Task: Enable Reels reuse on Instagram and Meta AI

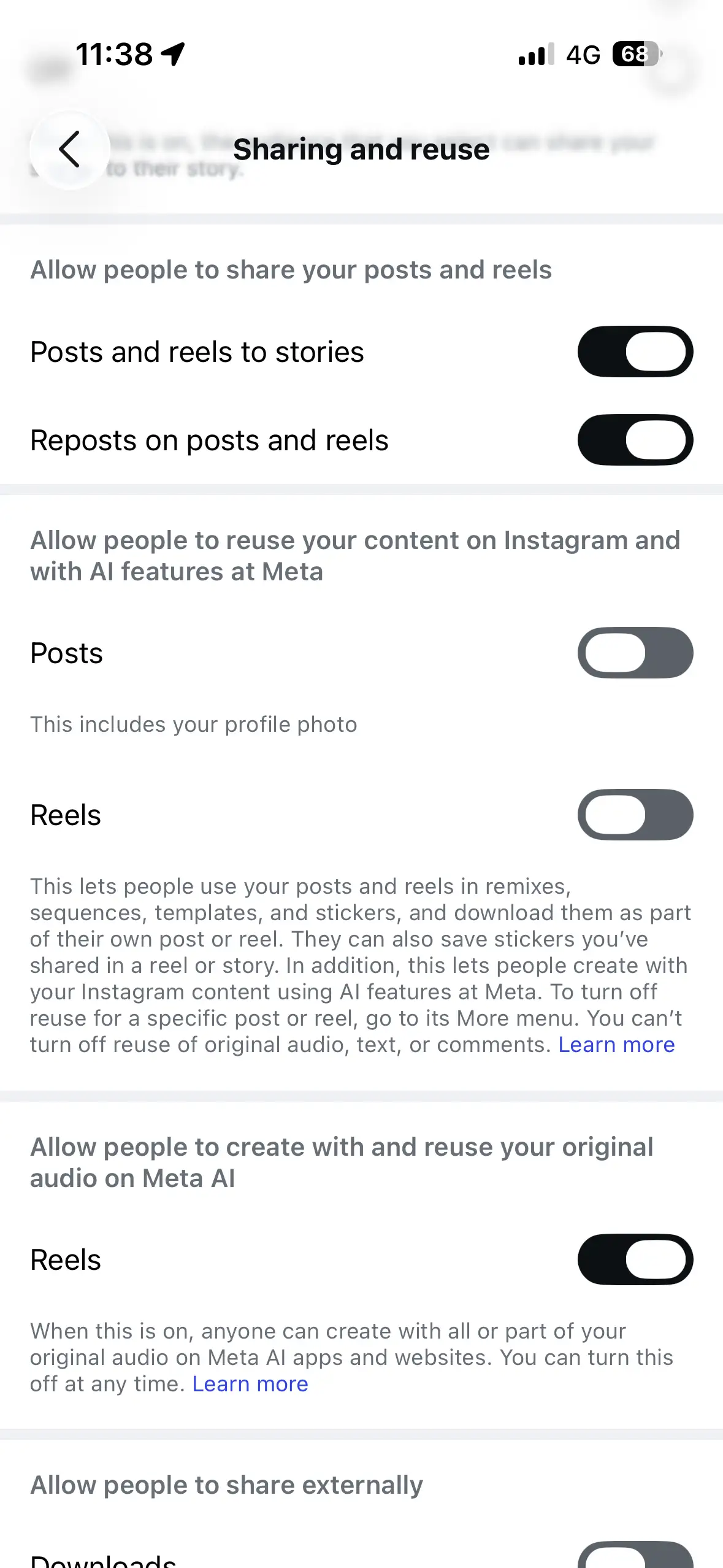Action: (x=635, y=815)
